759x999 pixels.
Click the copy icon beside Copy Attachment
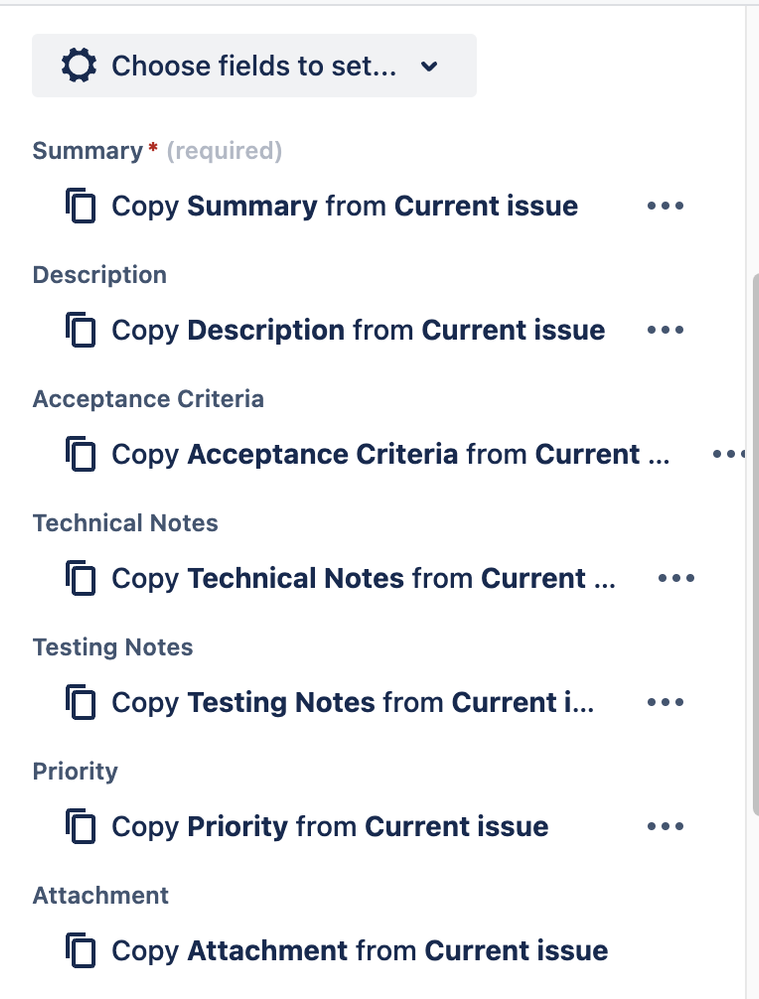coord(80,950)
